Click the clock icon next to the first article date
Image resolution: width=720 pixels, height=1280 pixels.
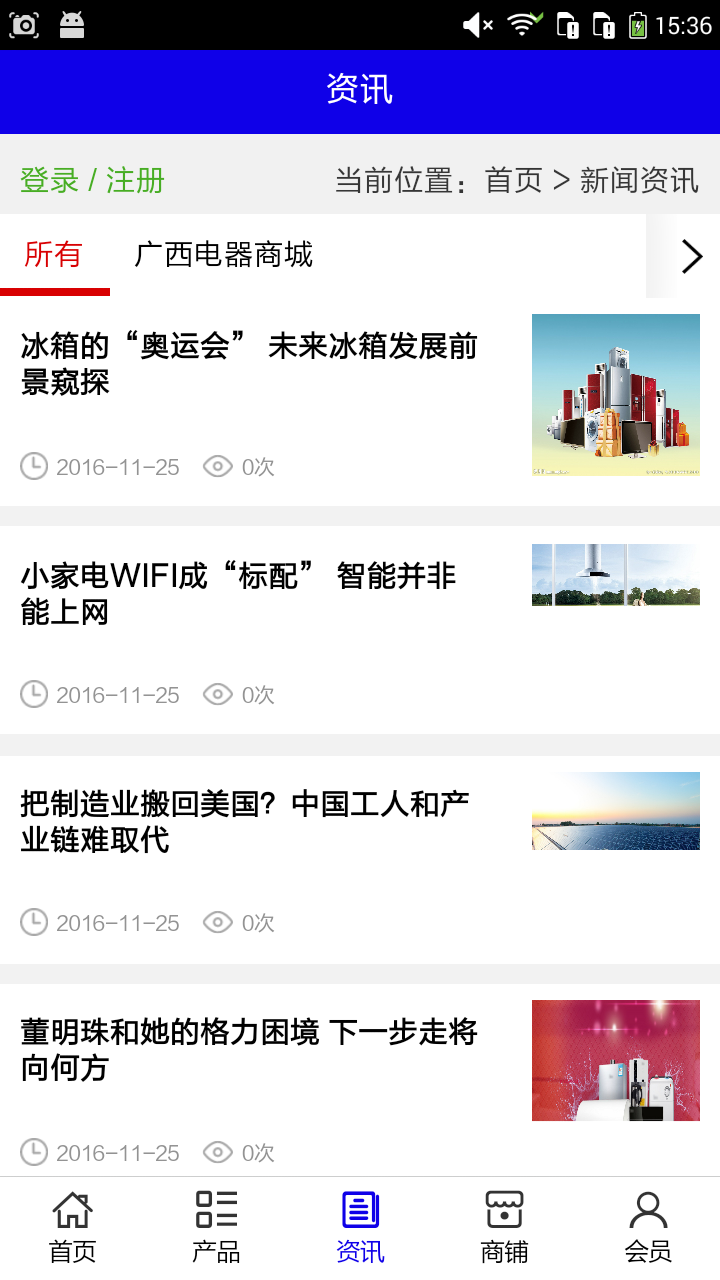click(x=33, y=466)
